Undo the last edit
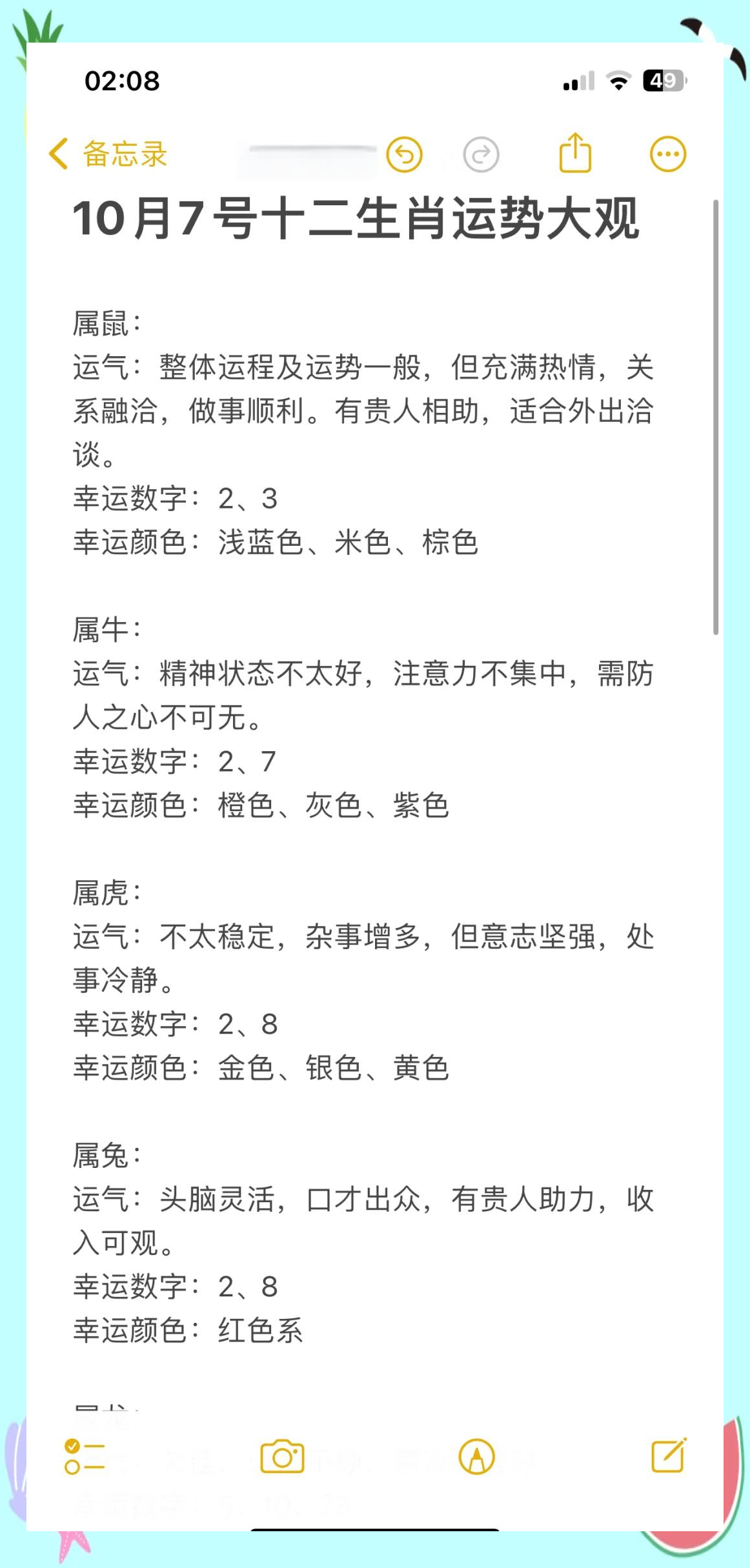 coord(405,155)
